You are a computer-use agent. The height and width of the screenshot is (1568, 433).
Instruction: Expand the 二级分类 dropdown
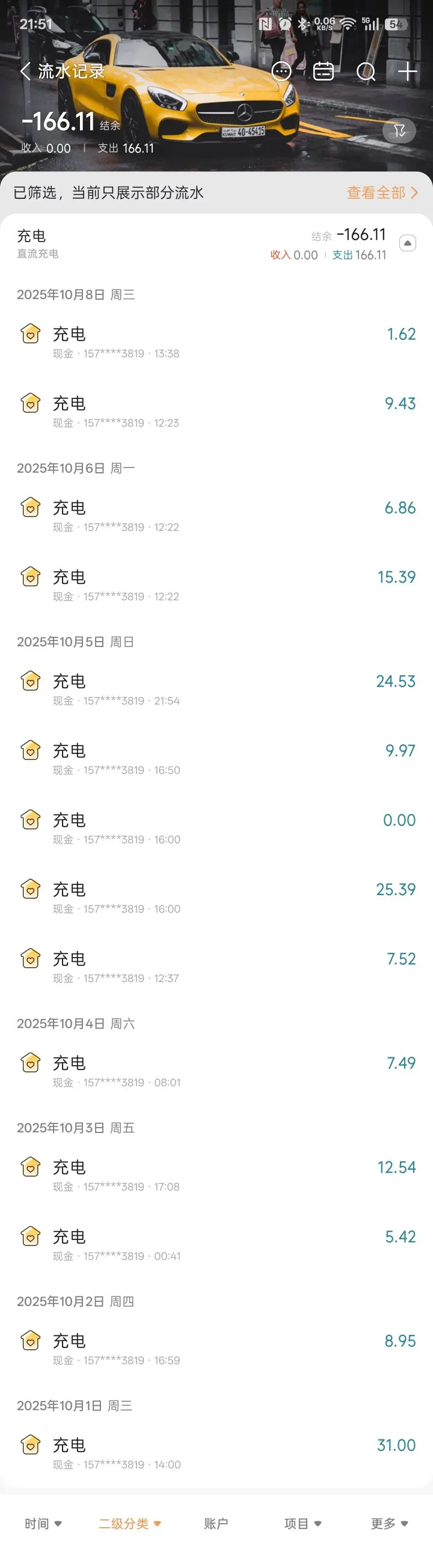click(x=130, y=1523)
